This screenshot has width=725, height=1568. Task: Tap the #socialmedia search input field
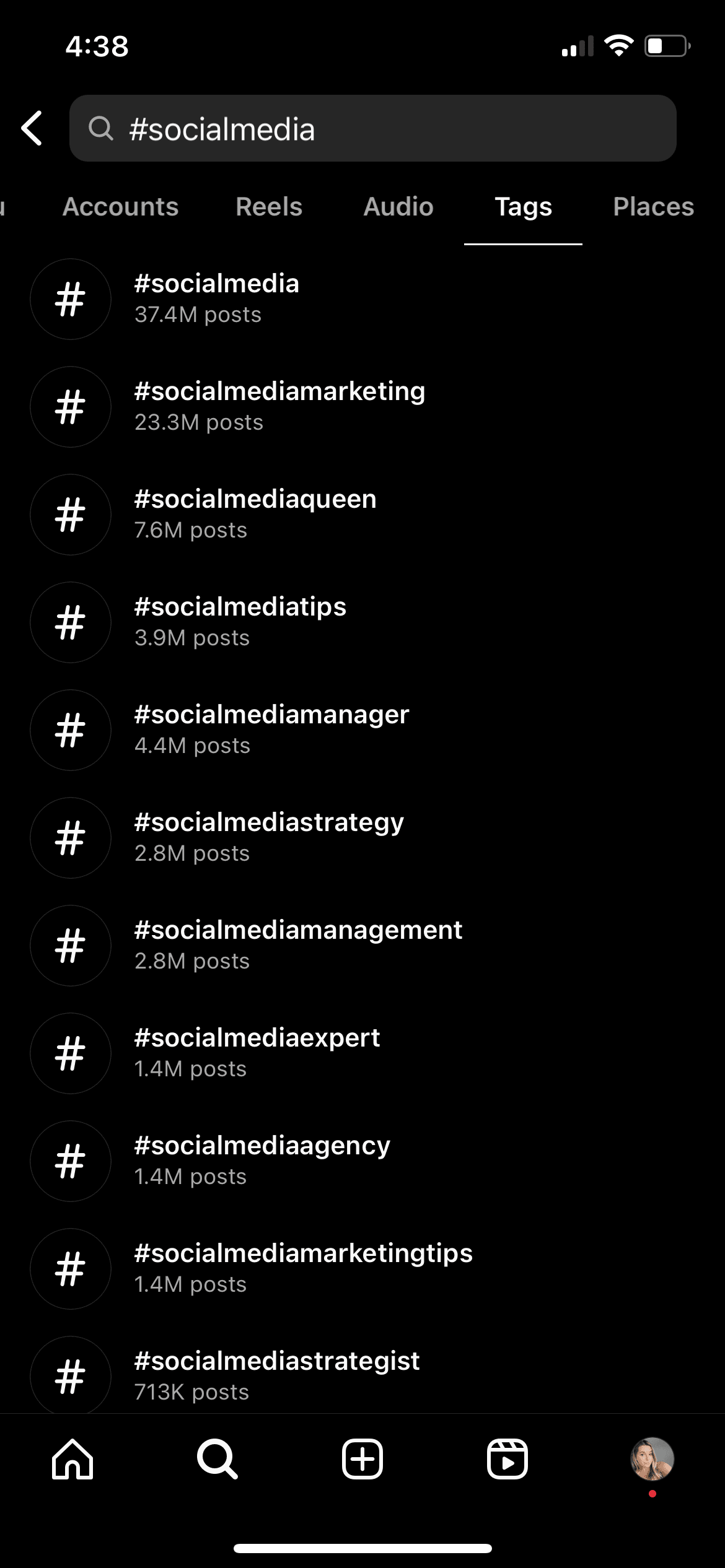(x=372, y=129)
